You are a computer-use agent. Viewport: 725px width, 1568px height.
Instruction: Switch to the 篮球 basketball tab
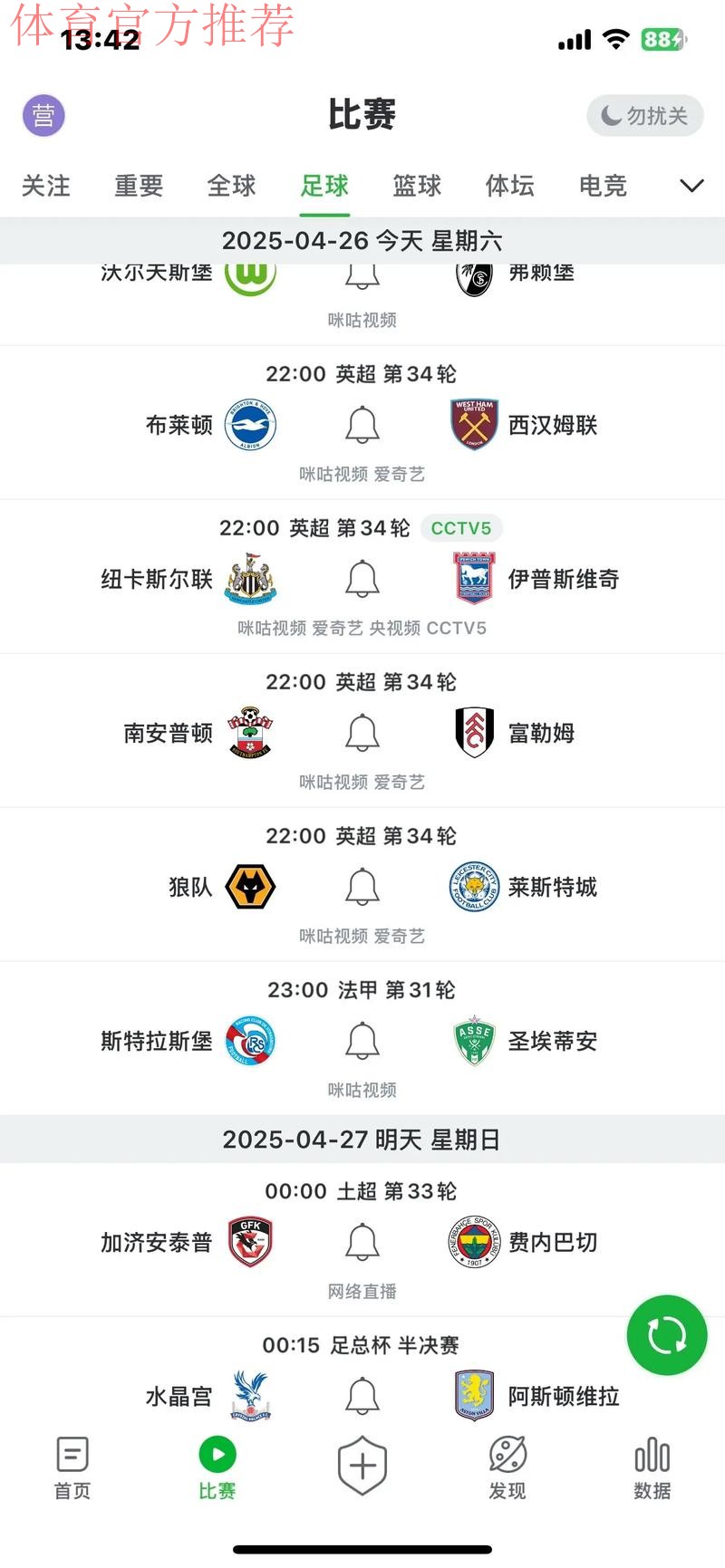[416, 186]
